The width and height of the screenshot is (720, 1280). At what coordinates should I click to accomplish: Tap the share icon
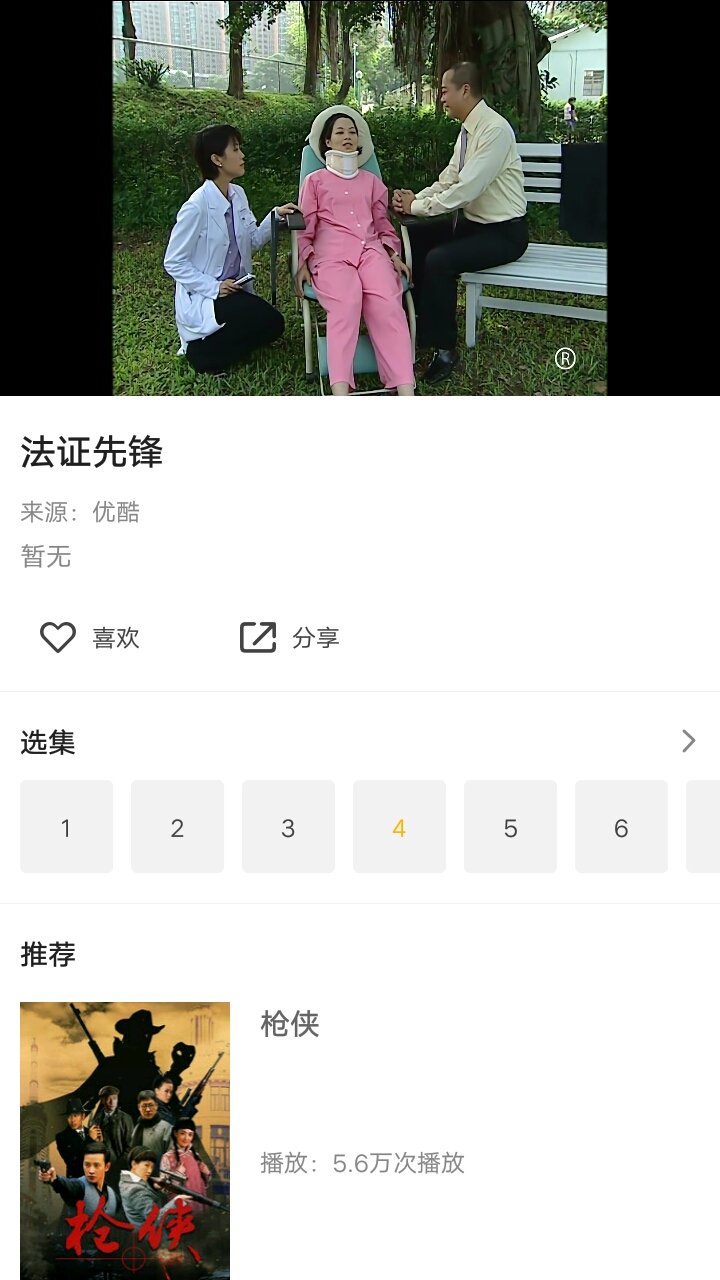(x=257, y=635)
